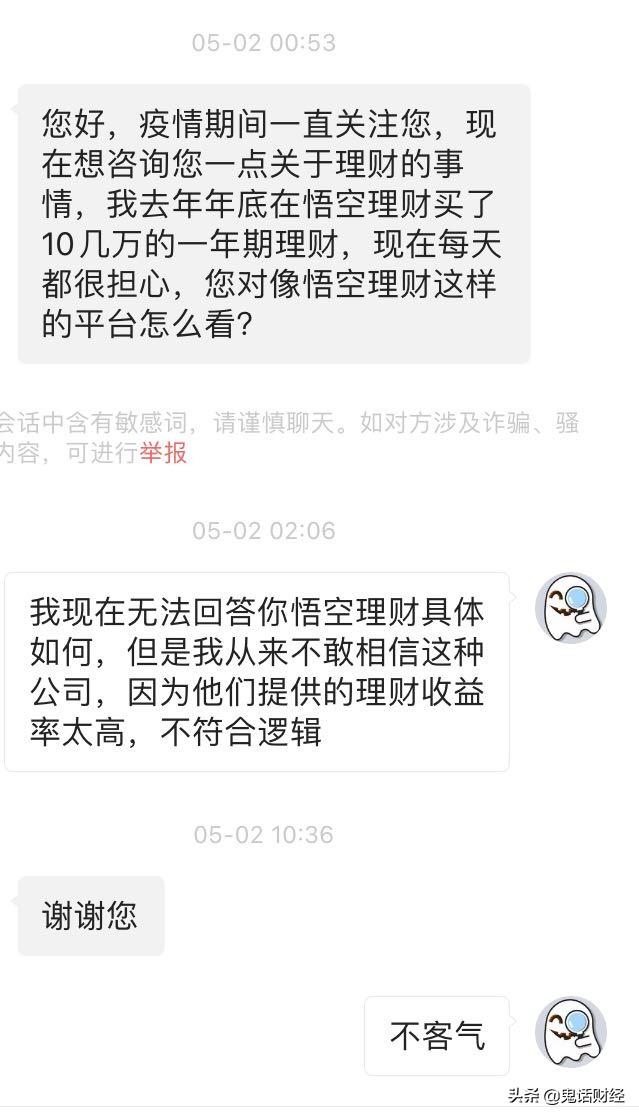639x1118 pixels.
Task: Open the ghost avatar beside the long reply
Action: (x=571, y=608)
